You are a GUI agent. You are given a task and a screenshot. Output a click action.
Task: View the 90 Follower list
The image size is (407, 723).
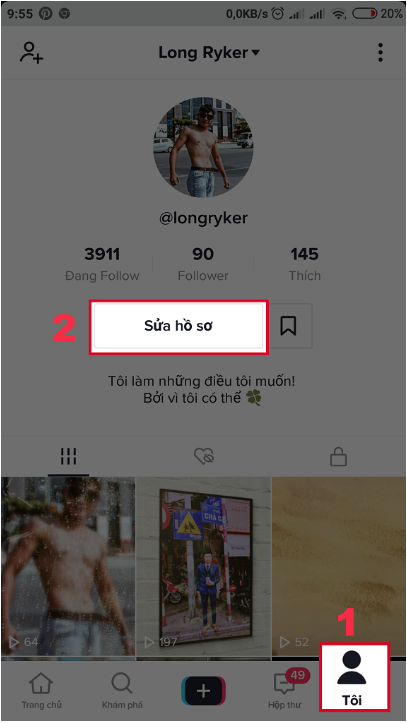click(x=203, y=264)
